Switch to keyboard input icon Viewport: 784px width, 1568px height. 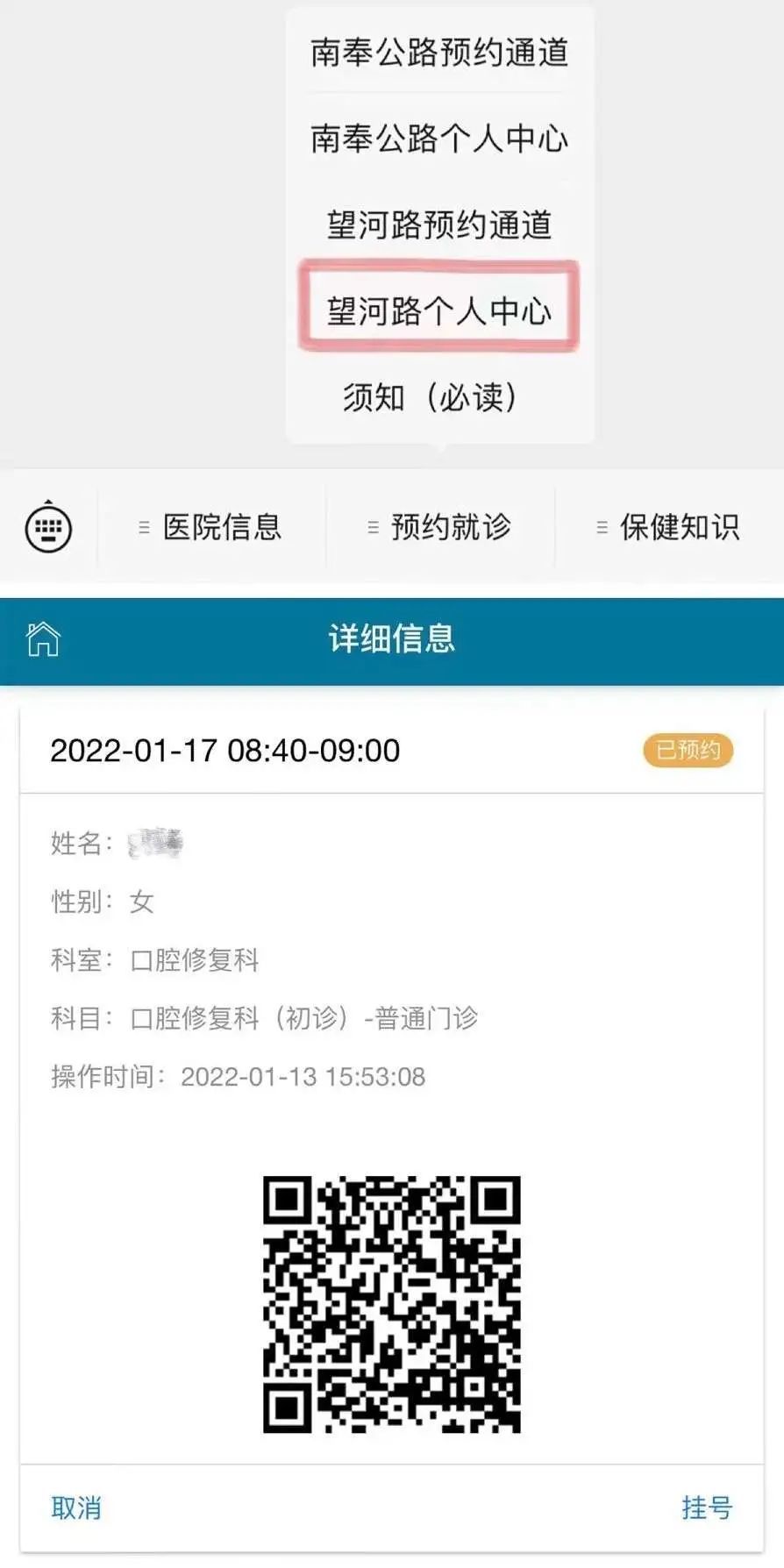point(48,527)
